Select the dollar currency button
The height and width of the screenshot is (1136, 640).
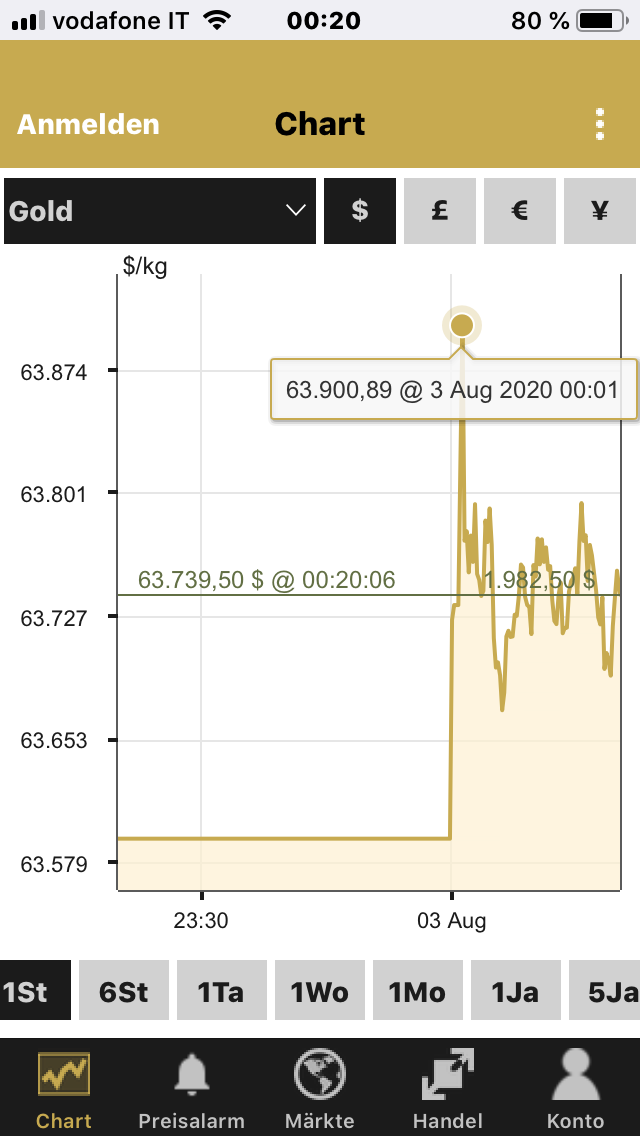[x=360, y=211]
